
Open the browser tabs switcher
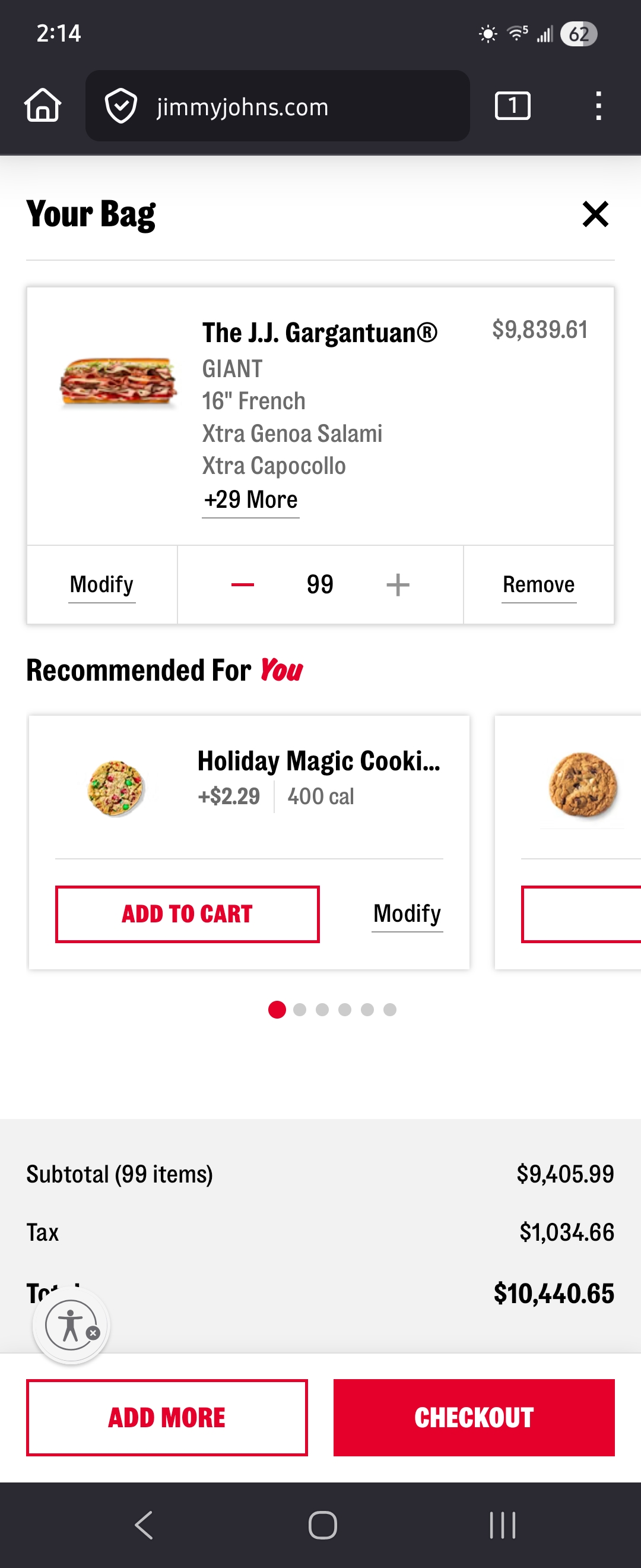(x=513, y=106)
